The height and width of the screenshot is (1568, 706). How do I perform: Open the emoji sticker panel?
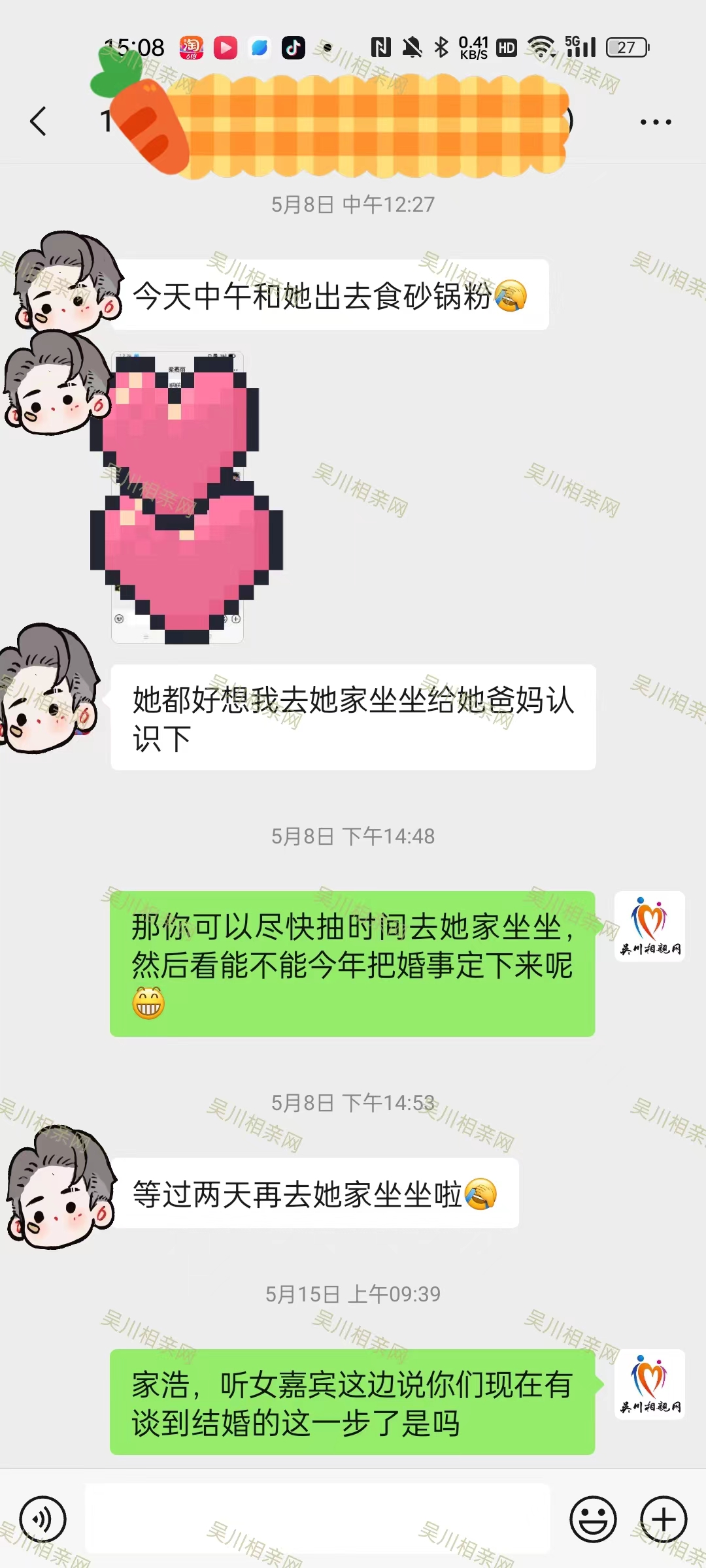click(x=593, y=1520)
